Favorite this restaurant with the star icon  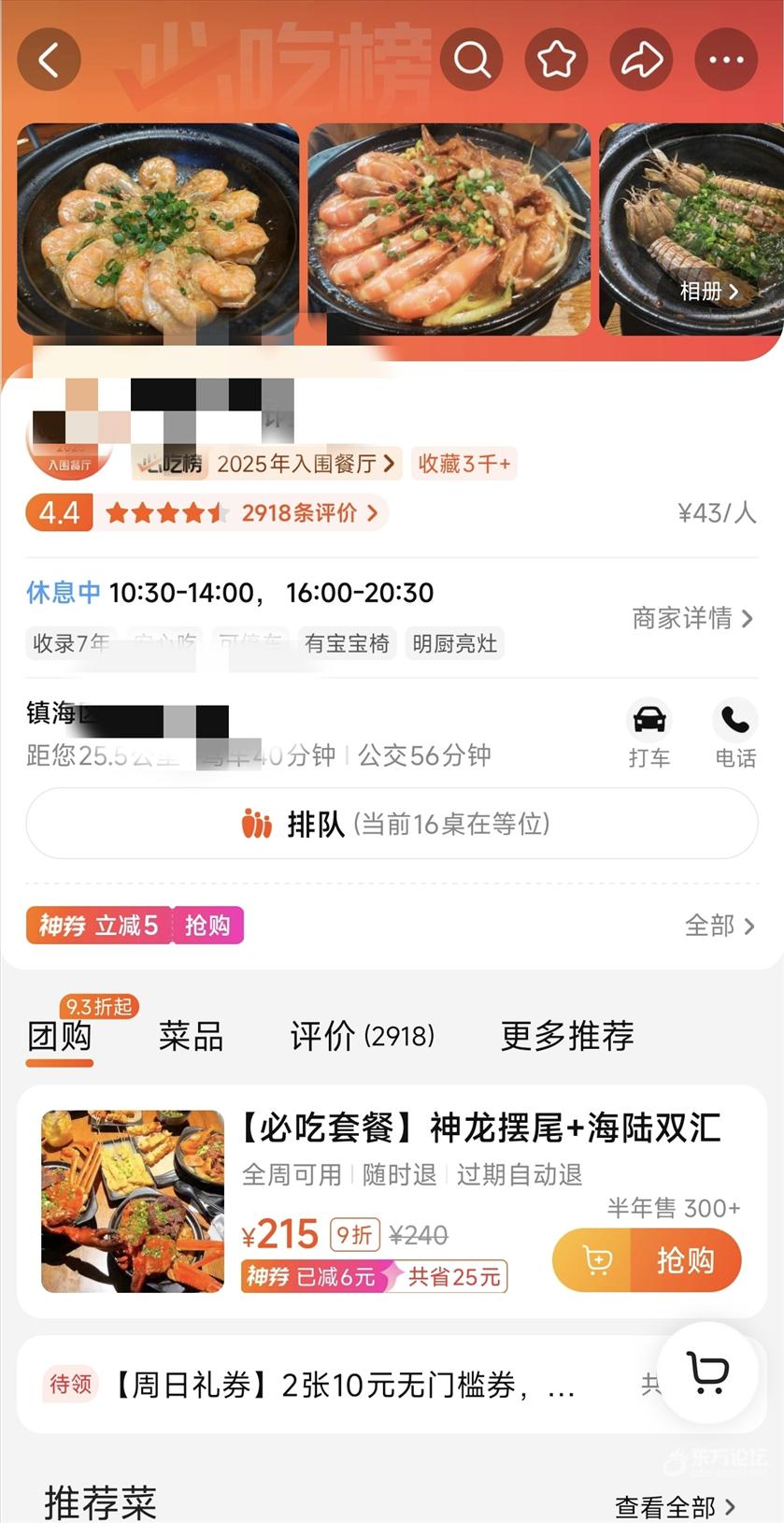coord(556,61)
